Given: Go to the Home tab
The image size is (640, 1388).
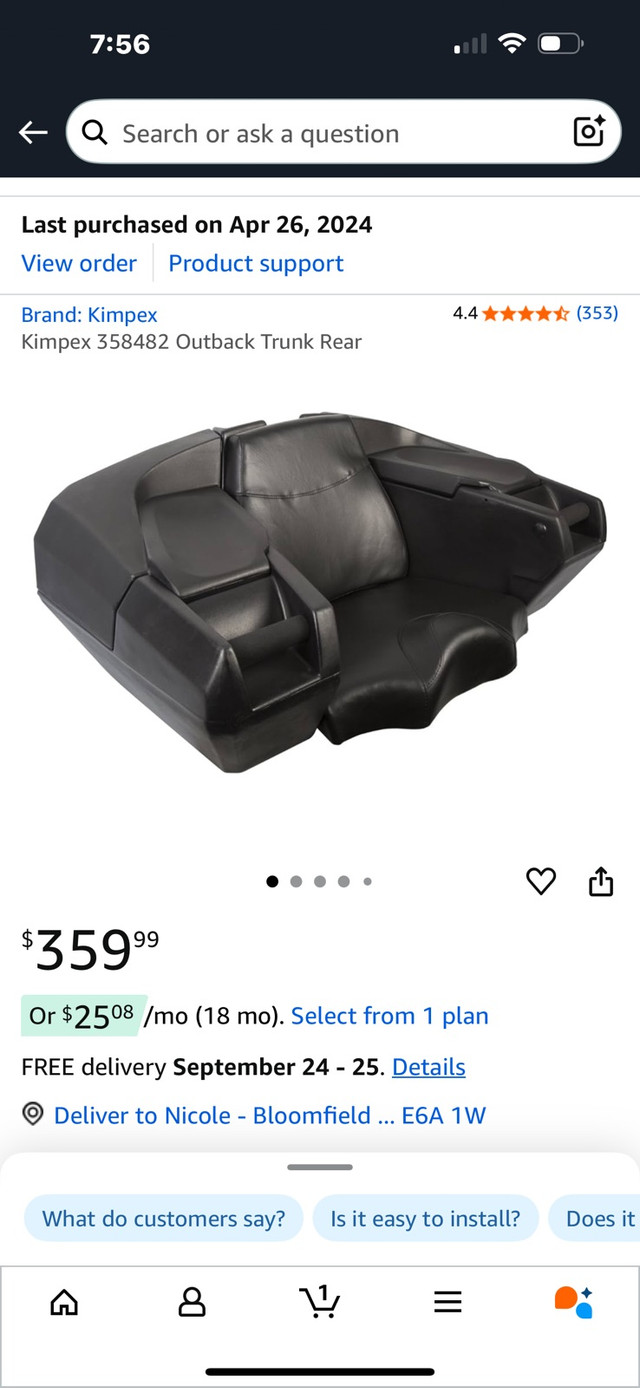Looking at the screenshot, I should tap(64, 1301).
